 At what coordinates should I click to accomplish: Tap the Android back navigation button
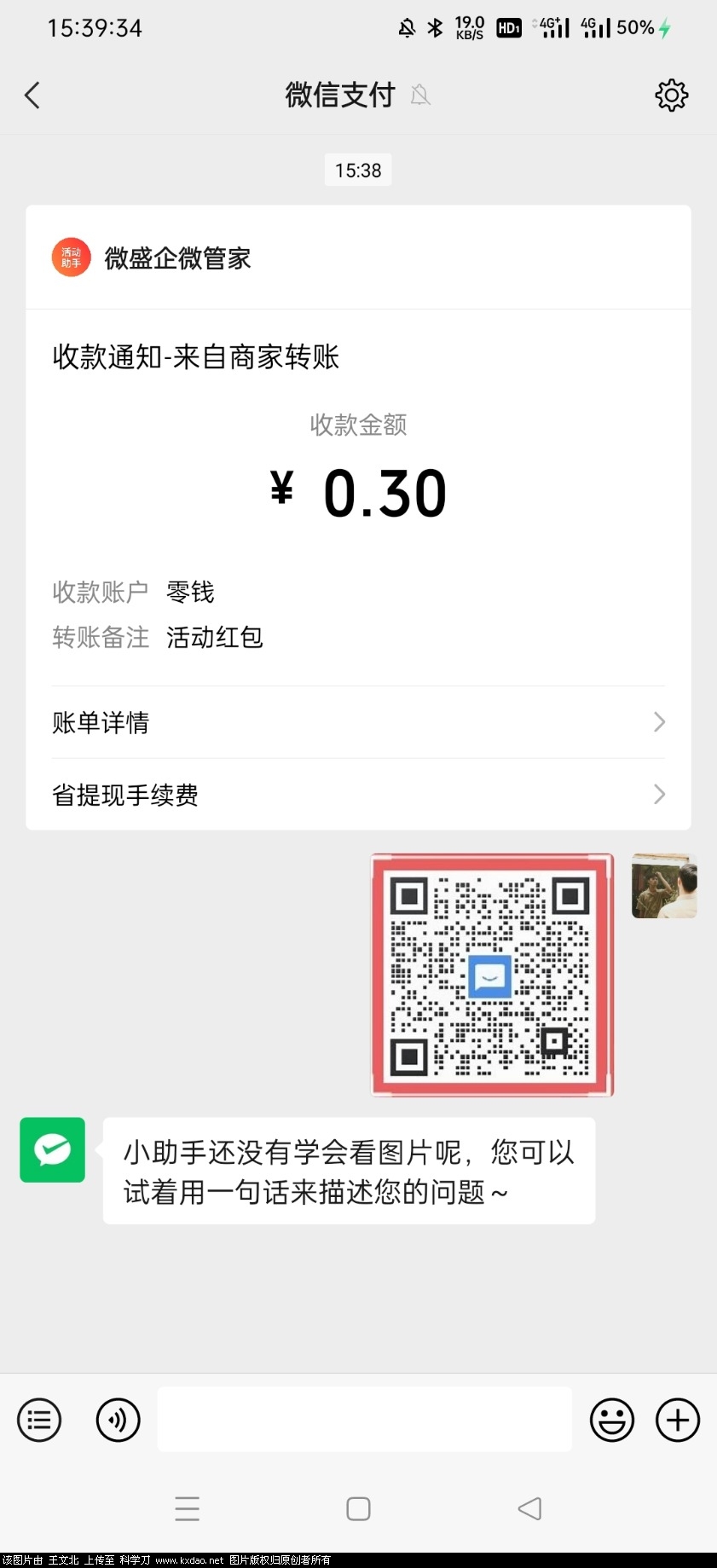pos(529,1508)
